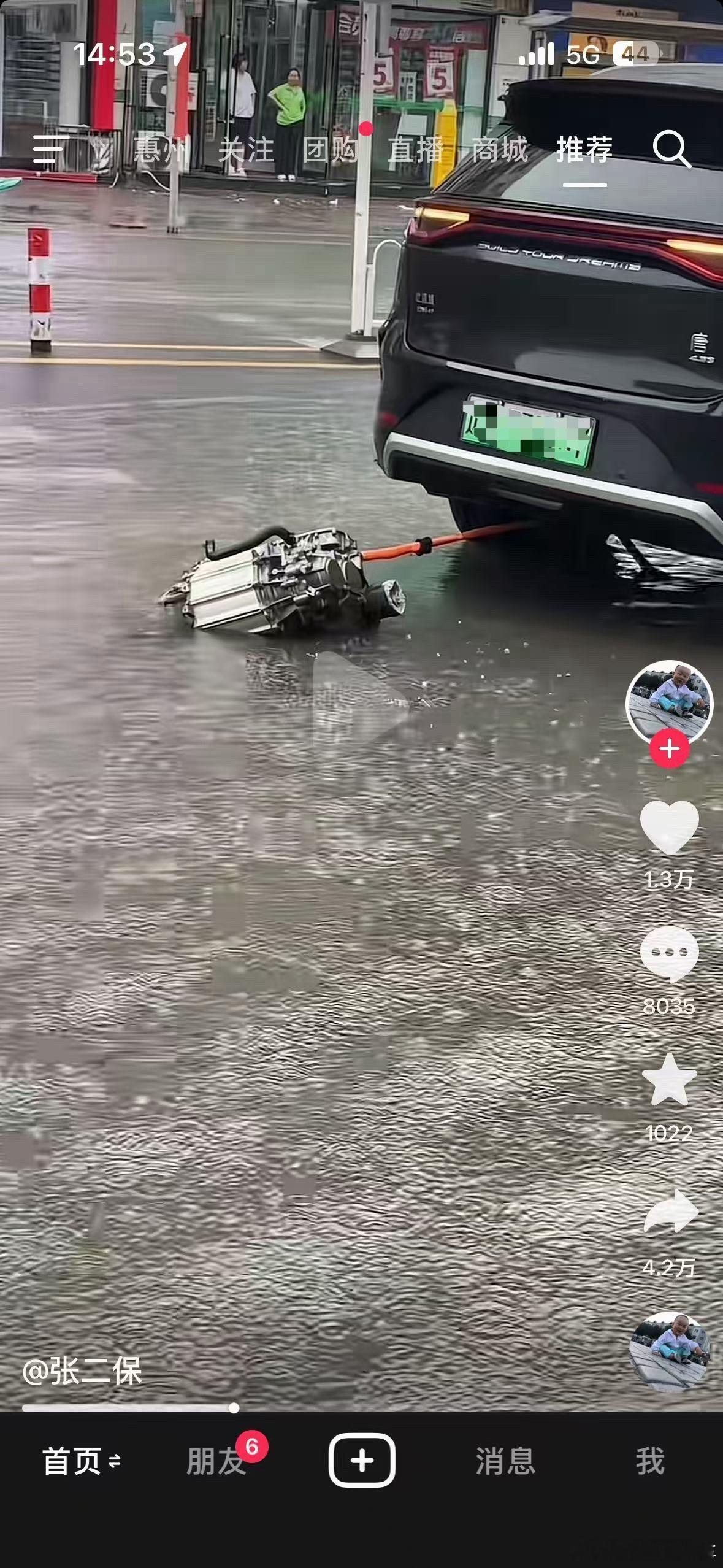Screen dimensions: 723x1568
Task: Go to the 朋友 tab
Action: 216,1461
